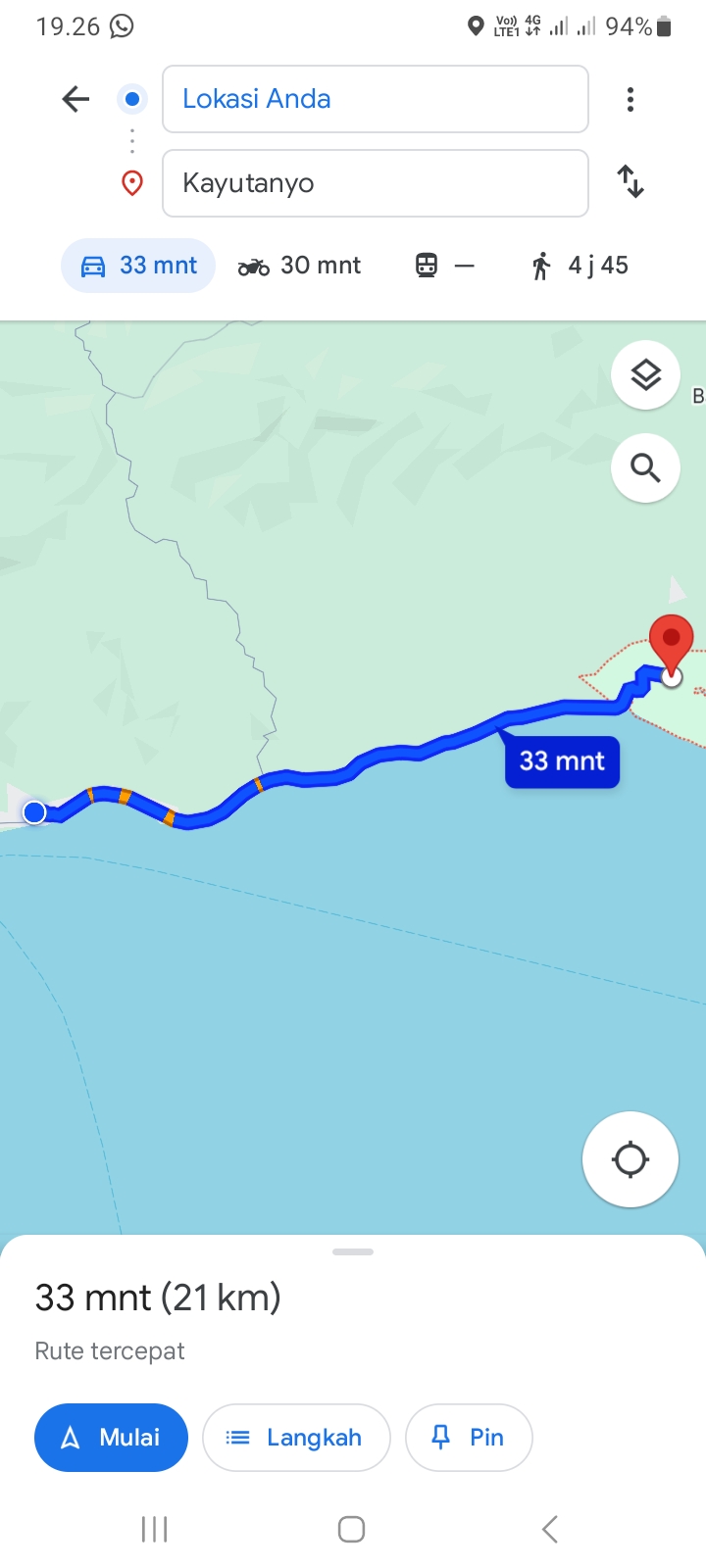Swap start and destination locations
This screenshot has height=1568, width=706.
(630, 181)
